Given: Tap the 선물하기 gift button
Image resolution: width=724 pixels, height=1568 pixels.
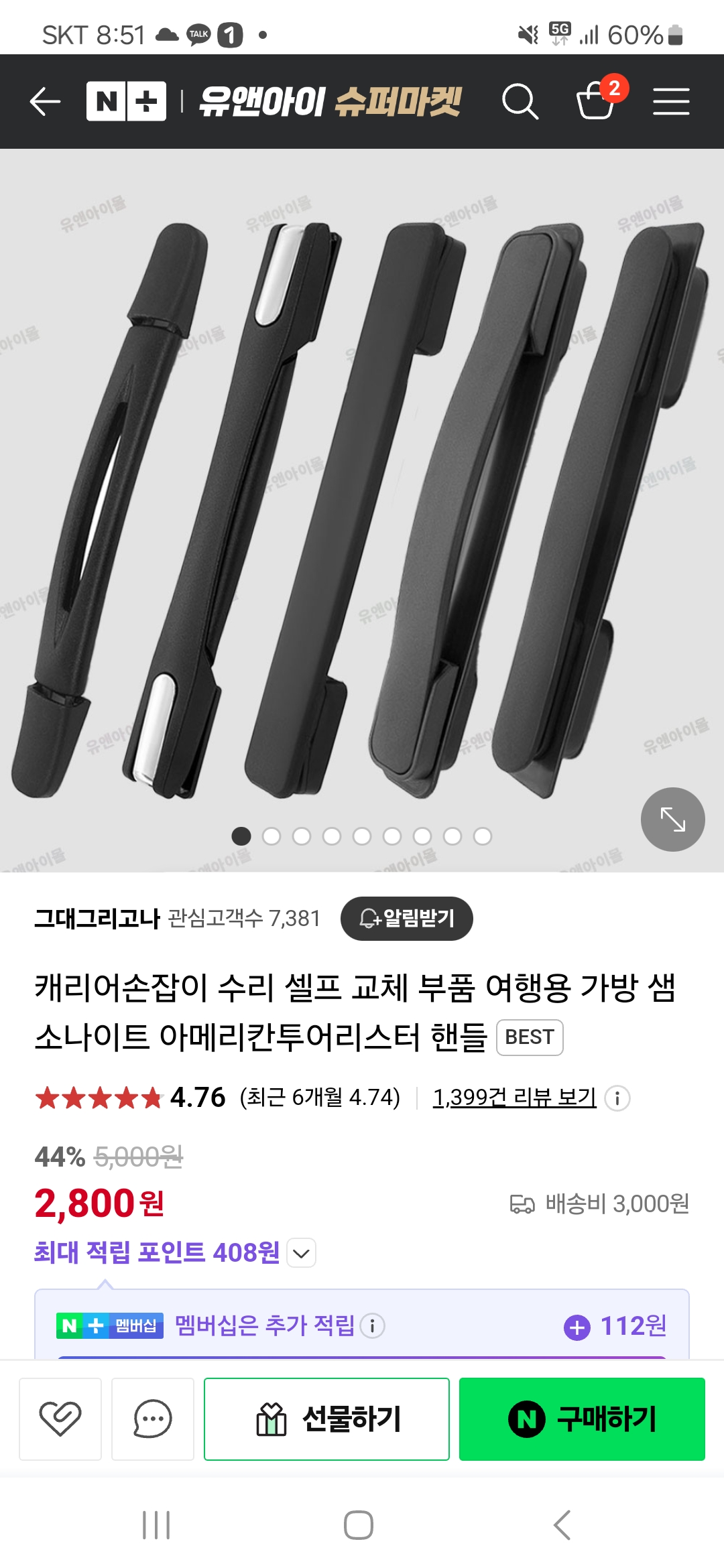Looking at the screenshot, I should tap(326, 1419).
